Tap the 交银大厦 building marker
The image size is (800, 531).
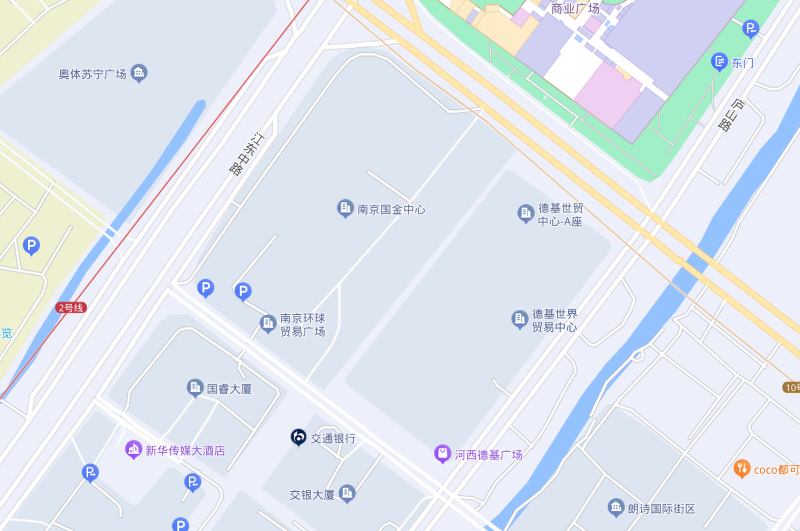click(347, 493)
